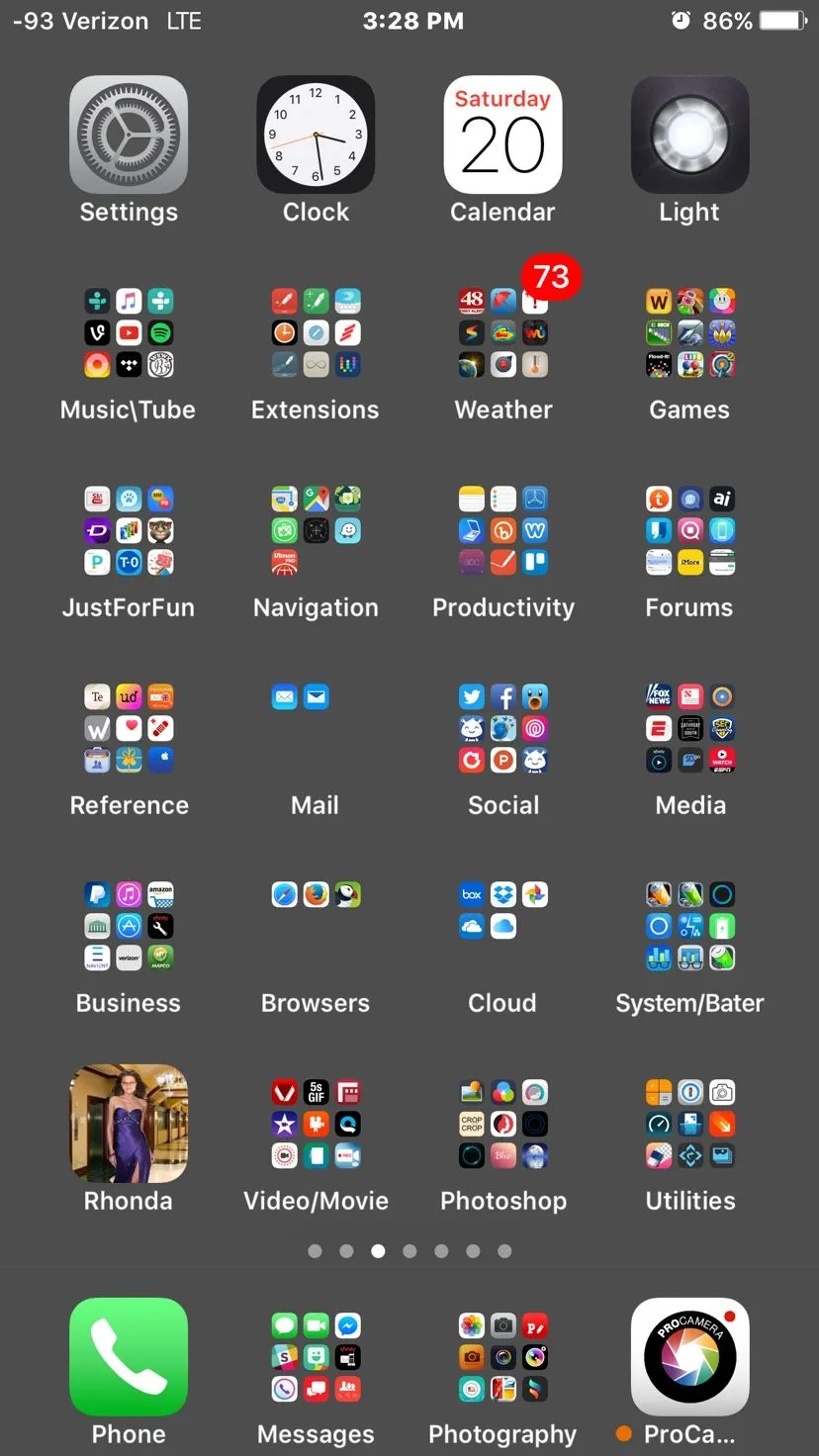Tap the Rhonda contact shortcut
This screenshot has height=1456, width=819.
pyautogui.click(x=129, y=1125)
